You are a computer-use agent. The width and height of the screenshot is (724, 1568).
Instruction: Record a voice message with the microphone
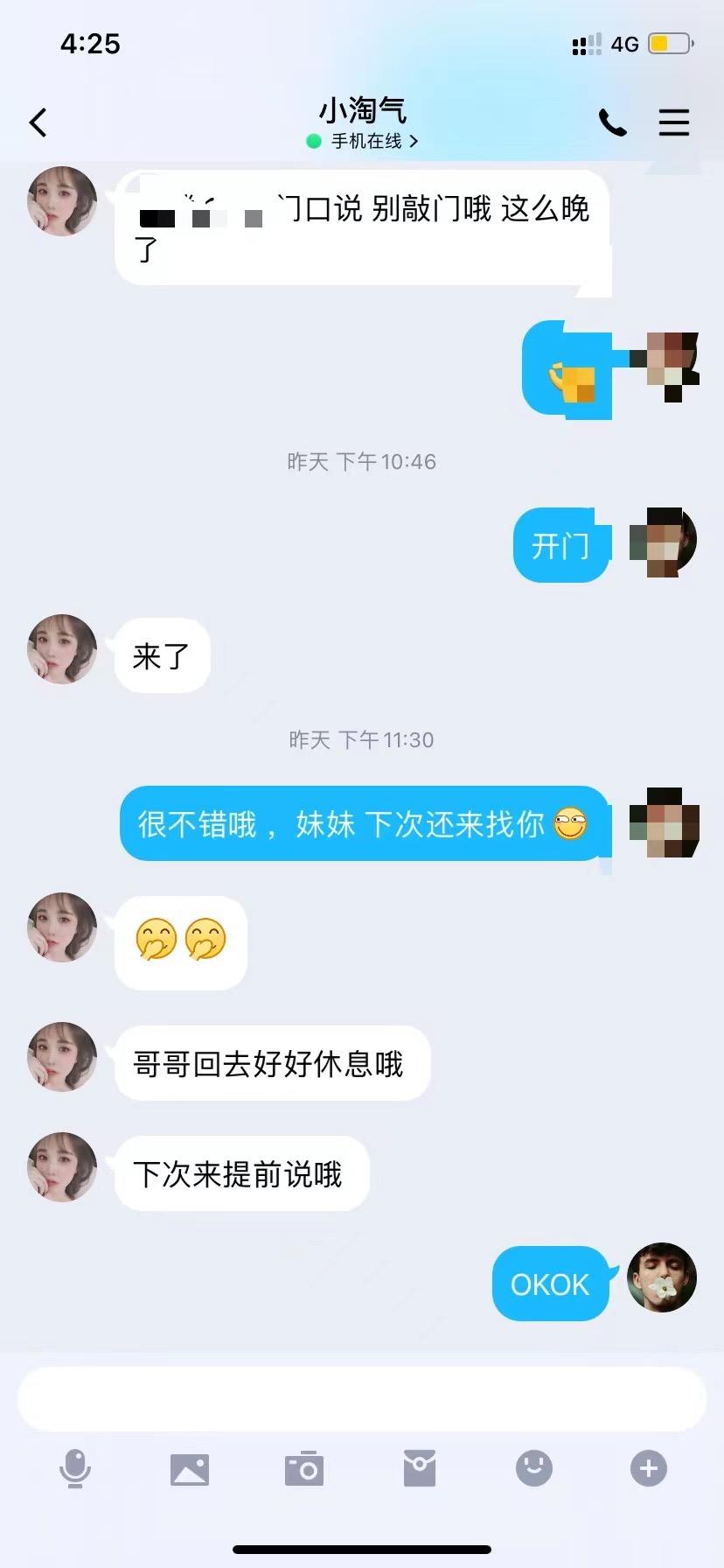click(75, 1467)
